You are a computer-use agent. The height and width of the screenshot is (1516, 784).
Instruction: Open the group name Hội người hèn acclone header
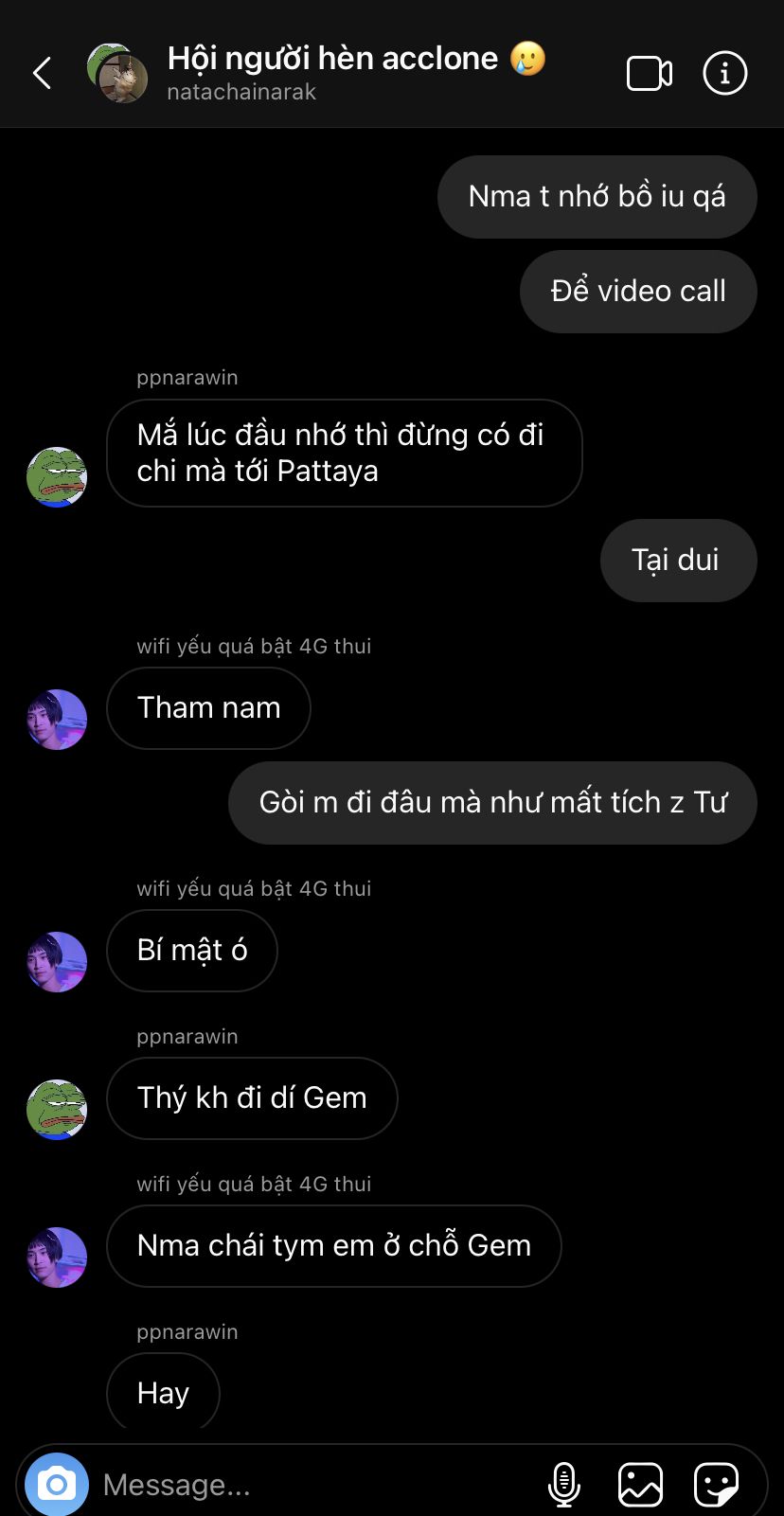tap(331, 59)
